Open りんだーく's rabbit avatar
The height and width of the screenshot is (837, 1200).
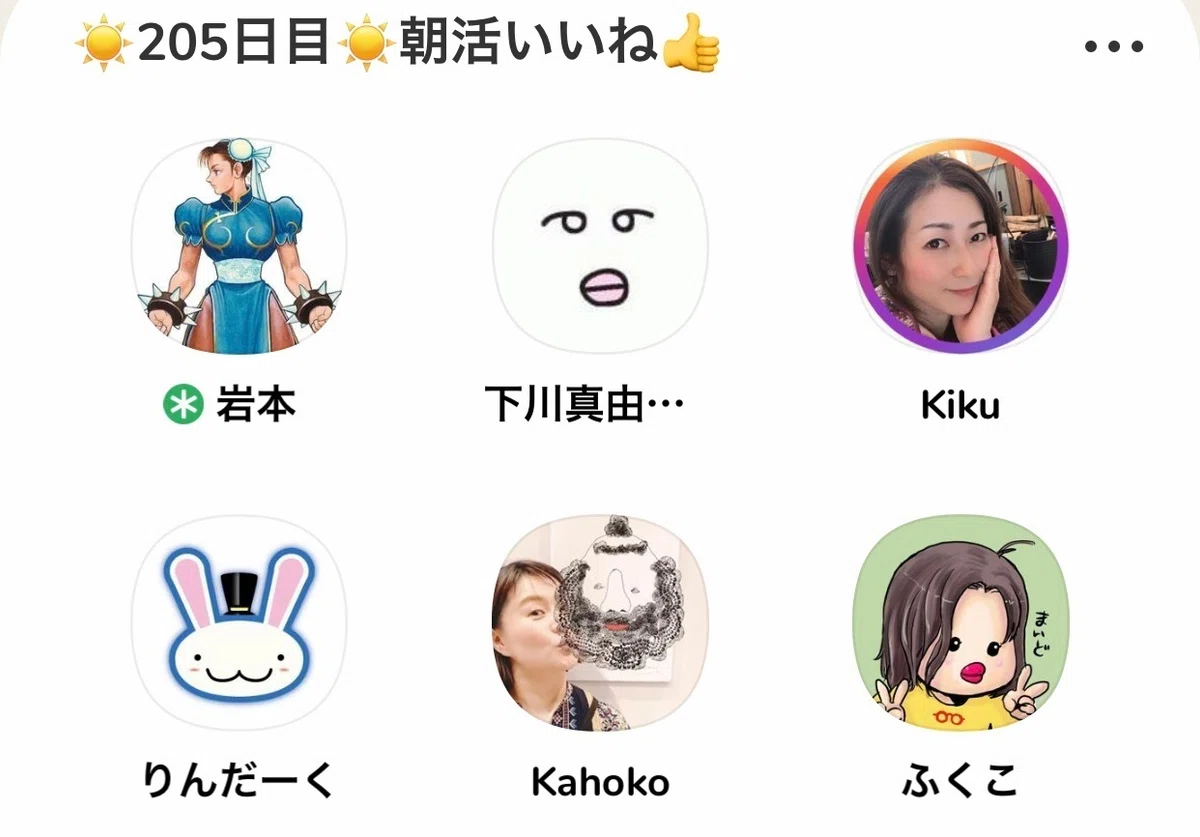(239, 623)
